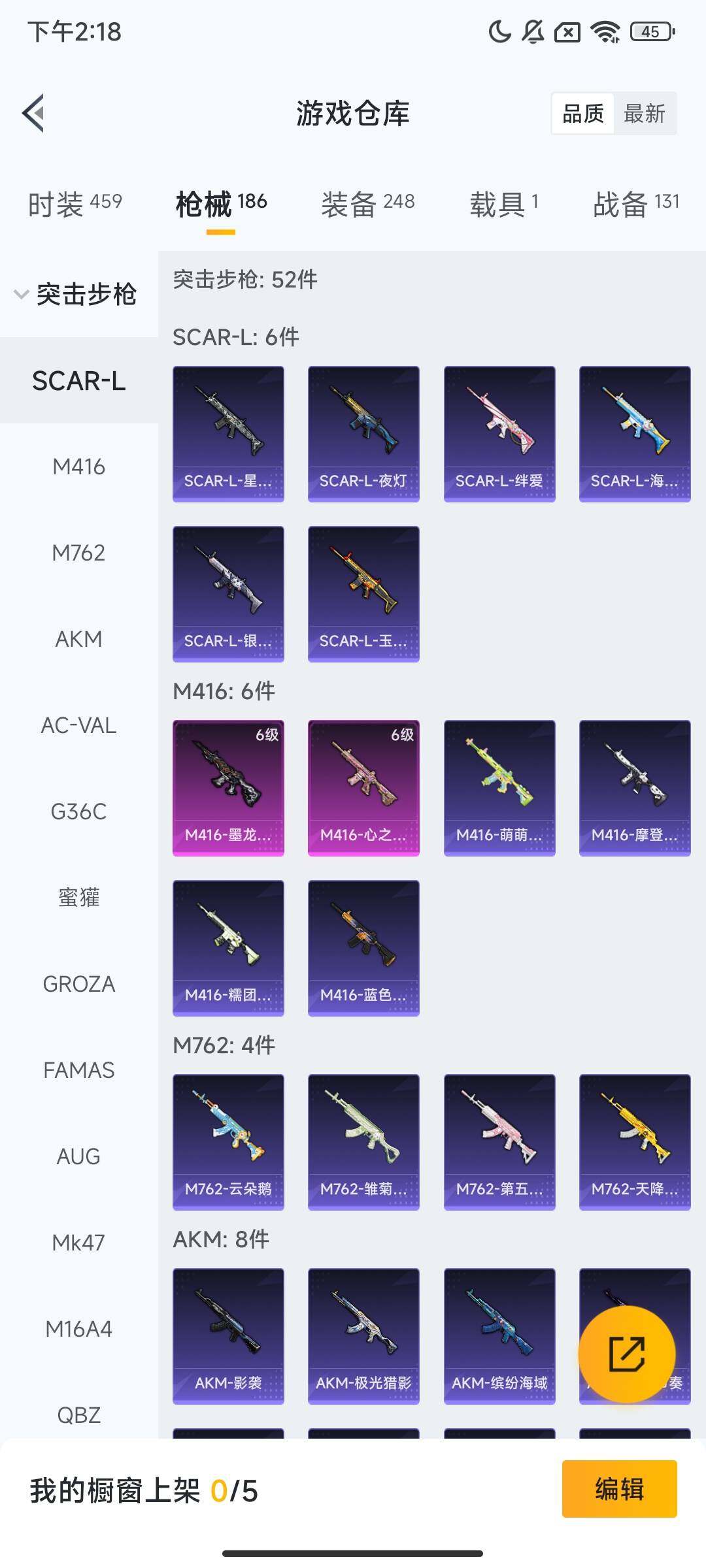Switch to the 装备 tab
The image size is (706, 1568).
(367, 203)
